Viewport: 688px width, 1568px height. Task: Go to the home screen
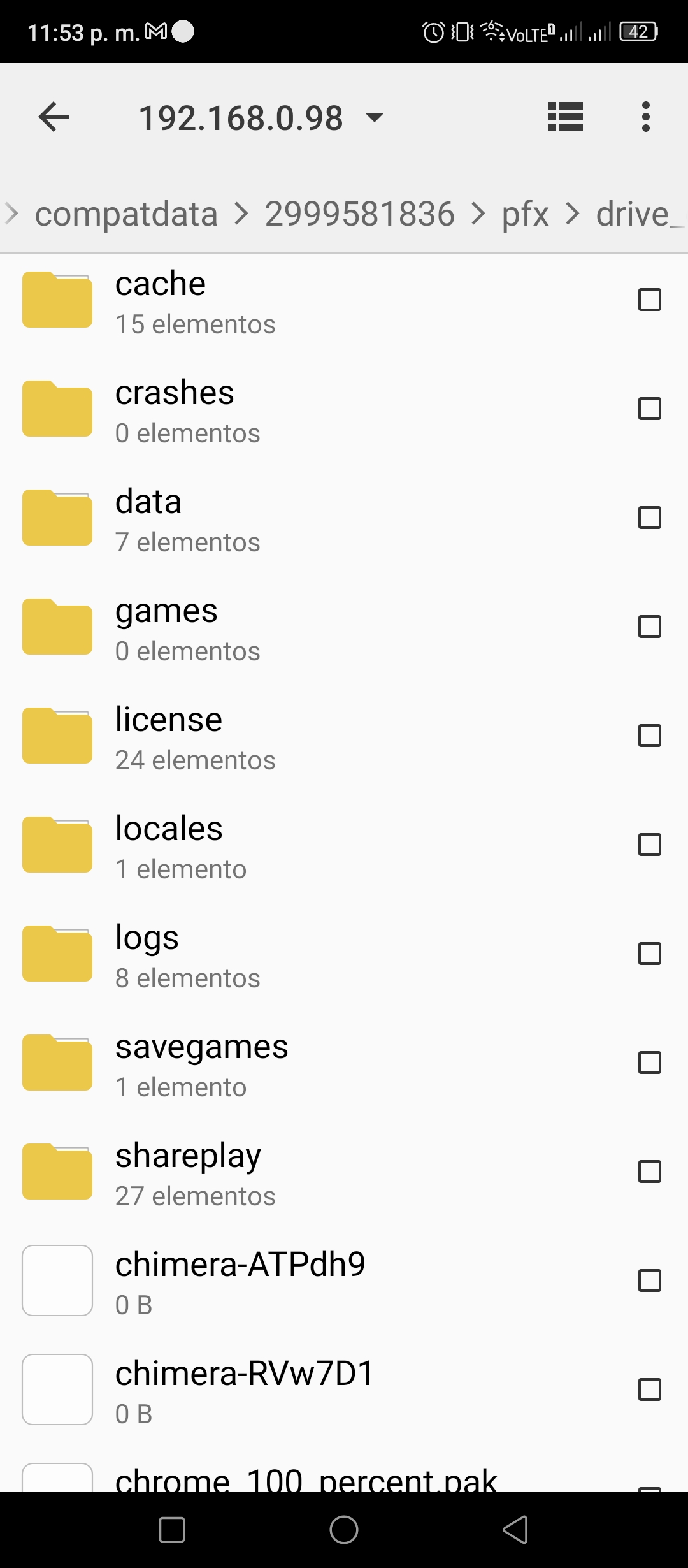(x=344, y=1530)
